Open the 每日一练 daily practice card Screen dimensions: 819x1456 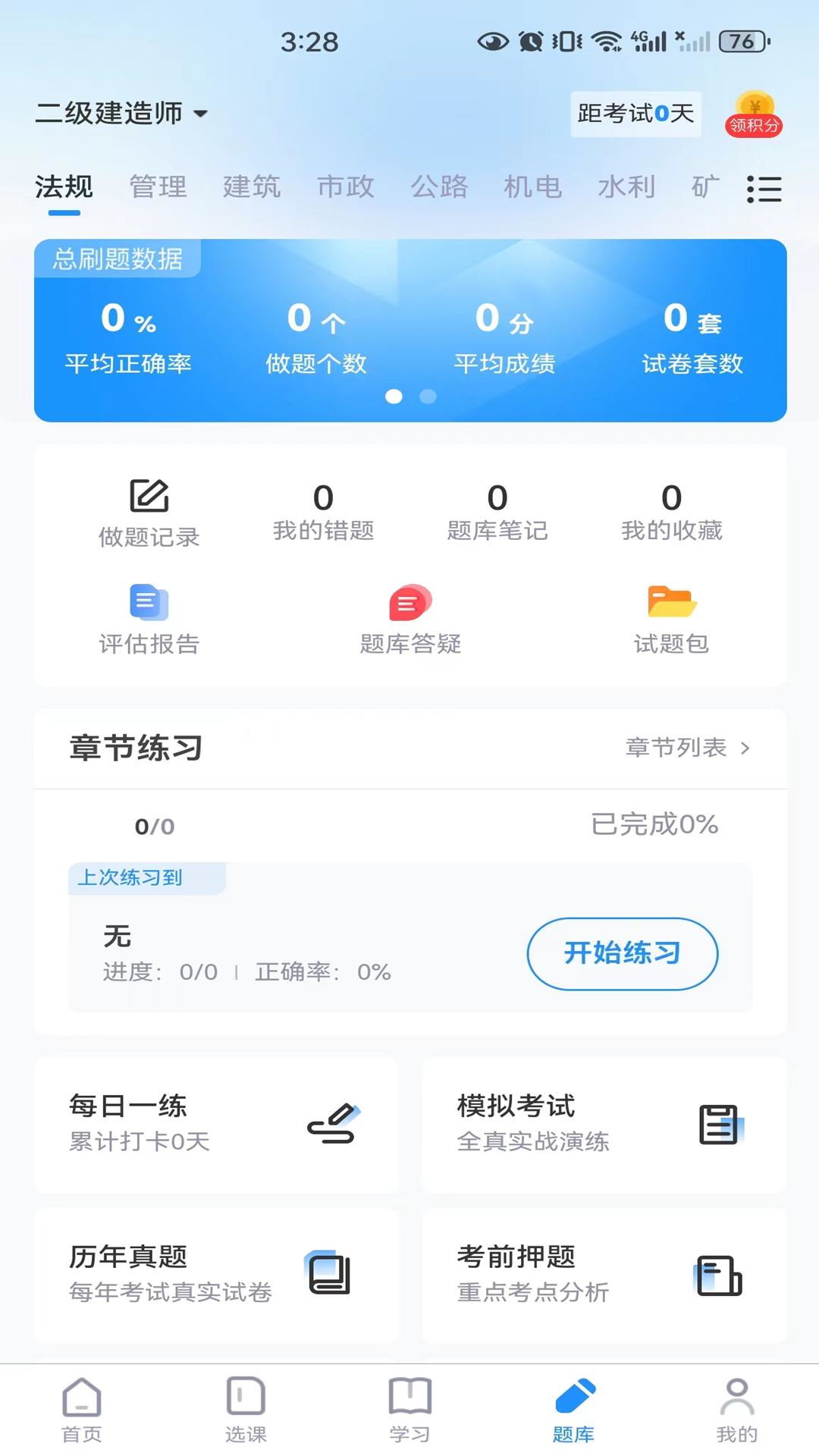coord(216,1124)
